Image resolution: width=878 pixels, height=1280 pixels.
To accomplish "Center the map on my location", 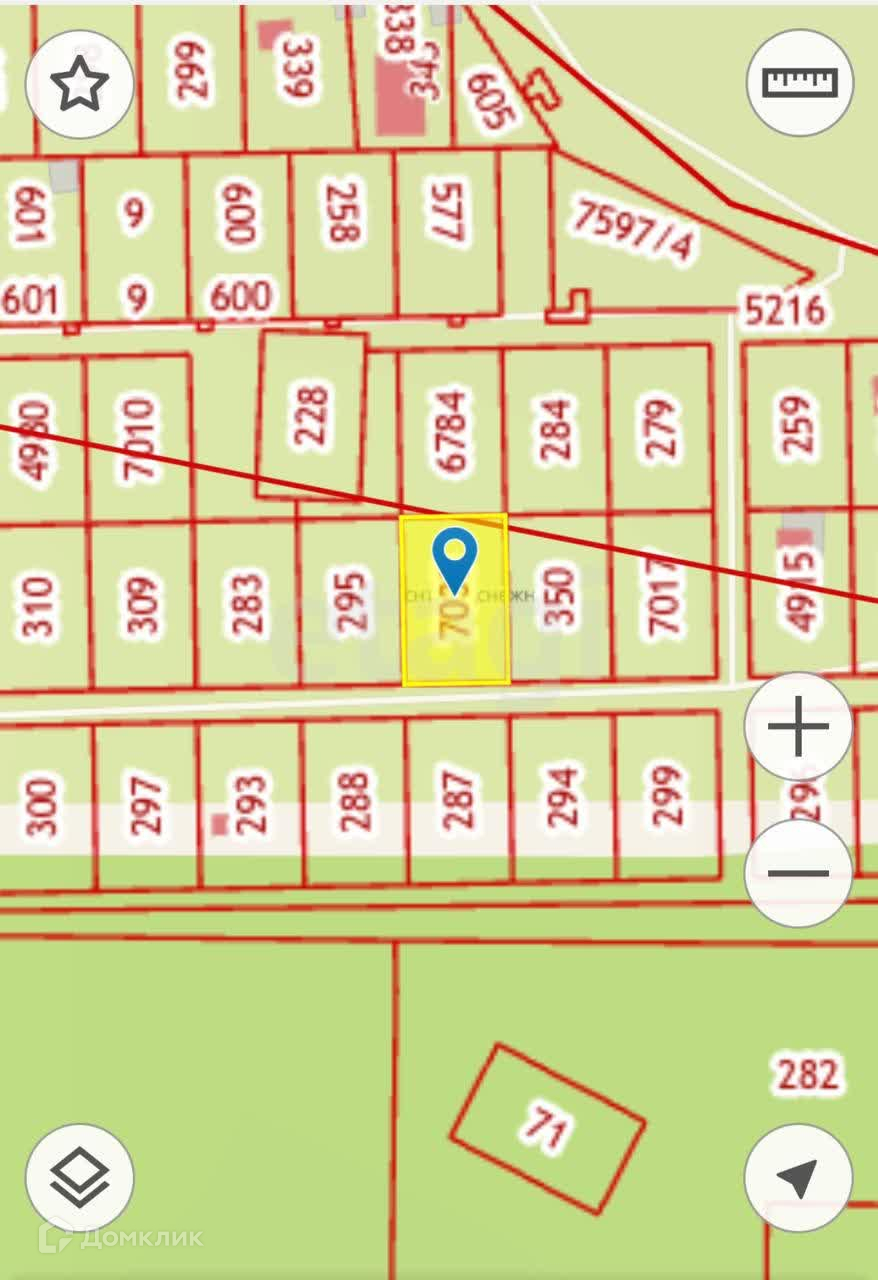I will (799, 1177).
